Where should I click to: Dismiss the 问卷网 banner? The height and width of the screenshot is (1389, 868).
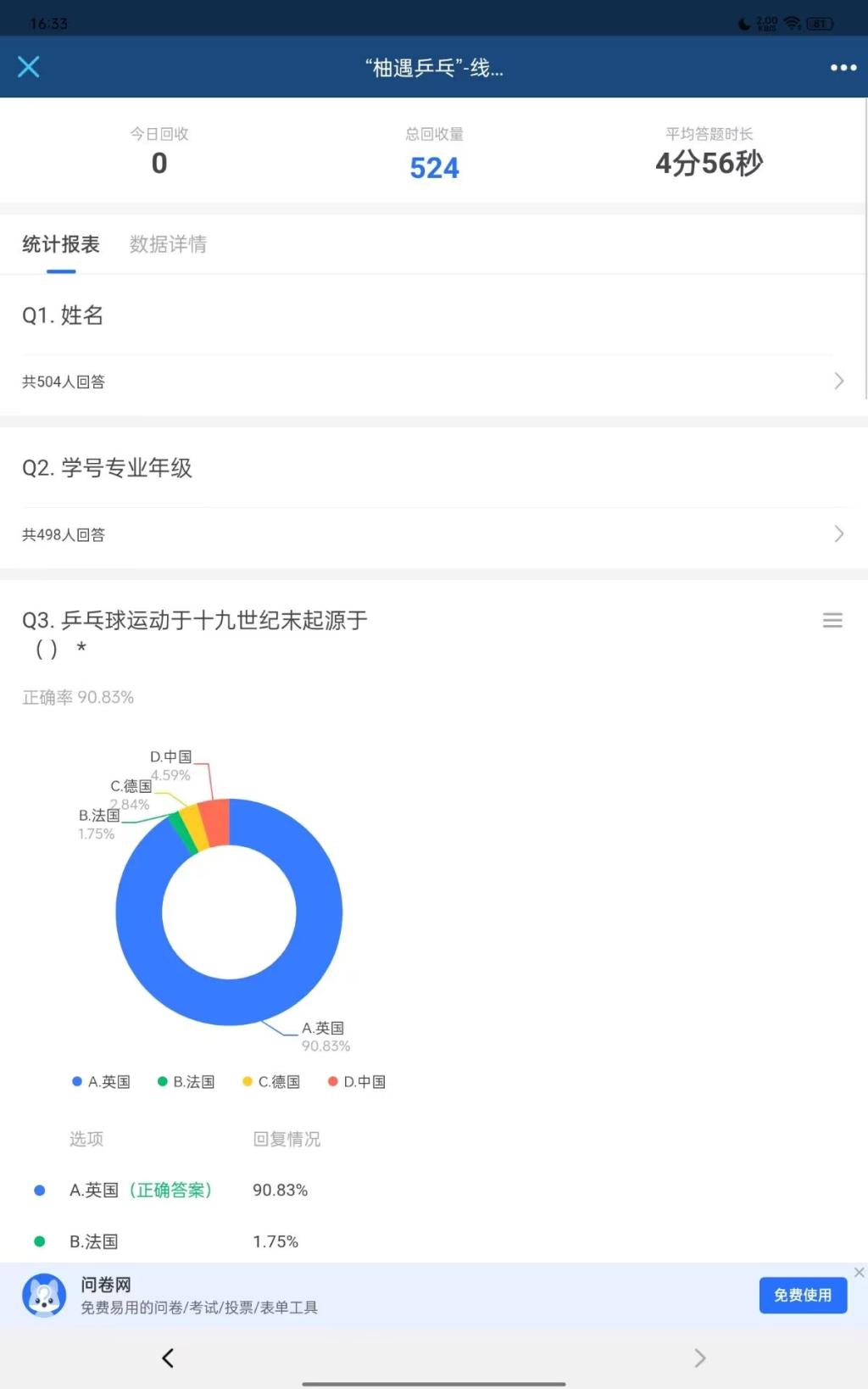click(859, 1273)
